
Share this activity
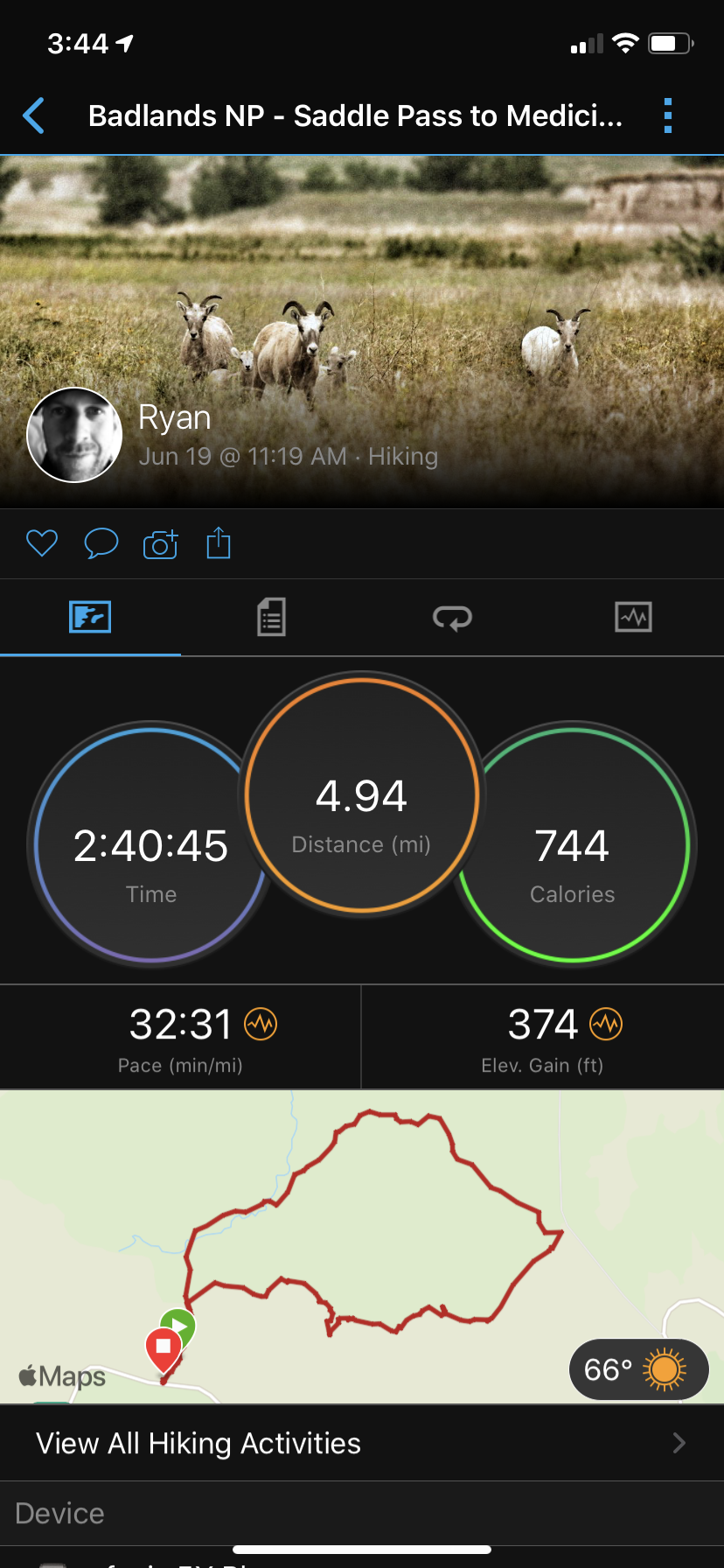point(219,542)
